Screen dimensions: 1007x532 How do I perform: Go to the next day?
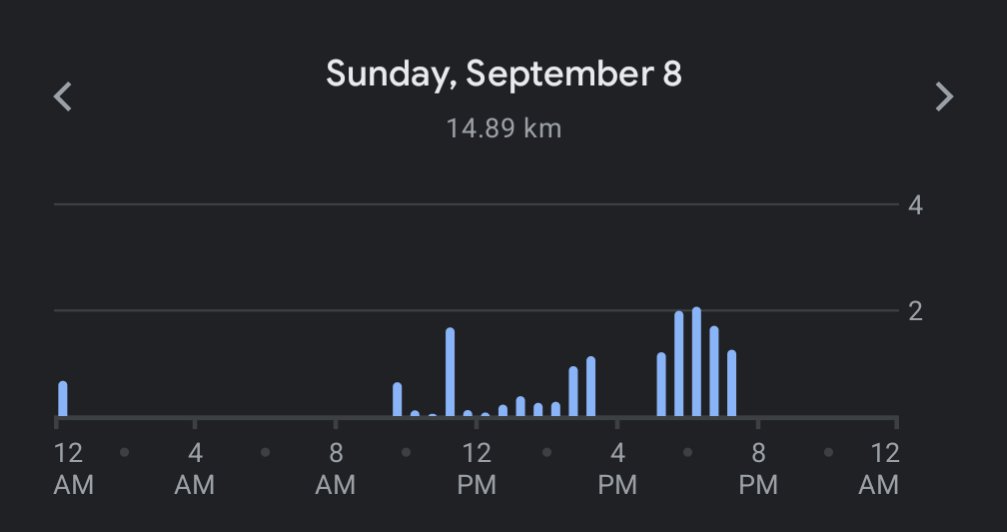[x=943, y=97]
